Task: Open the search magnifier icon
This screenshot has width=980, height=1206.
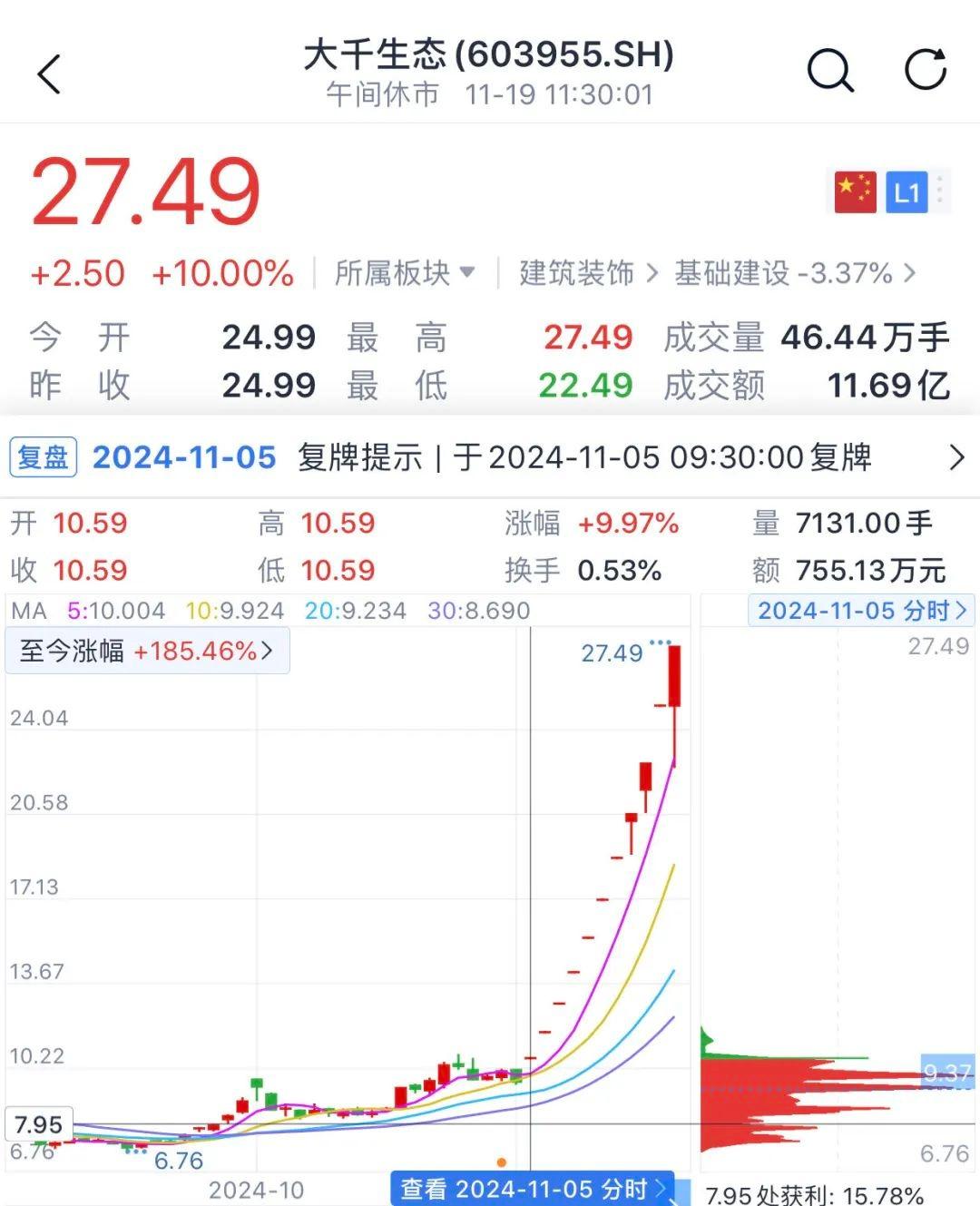Action: click(x=828, y=71)
